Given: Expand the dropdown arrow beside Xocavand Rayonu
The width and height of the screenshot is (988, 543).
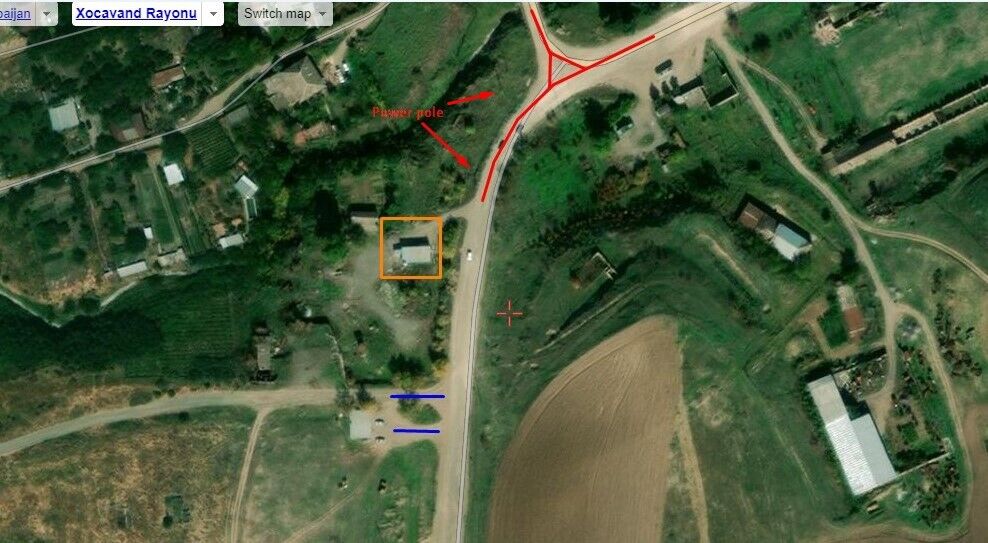Looking at the screenshot, I should pyautogui.click(x=212, y=14).
